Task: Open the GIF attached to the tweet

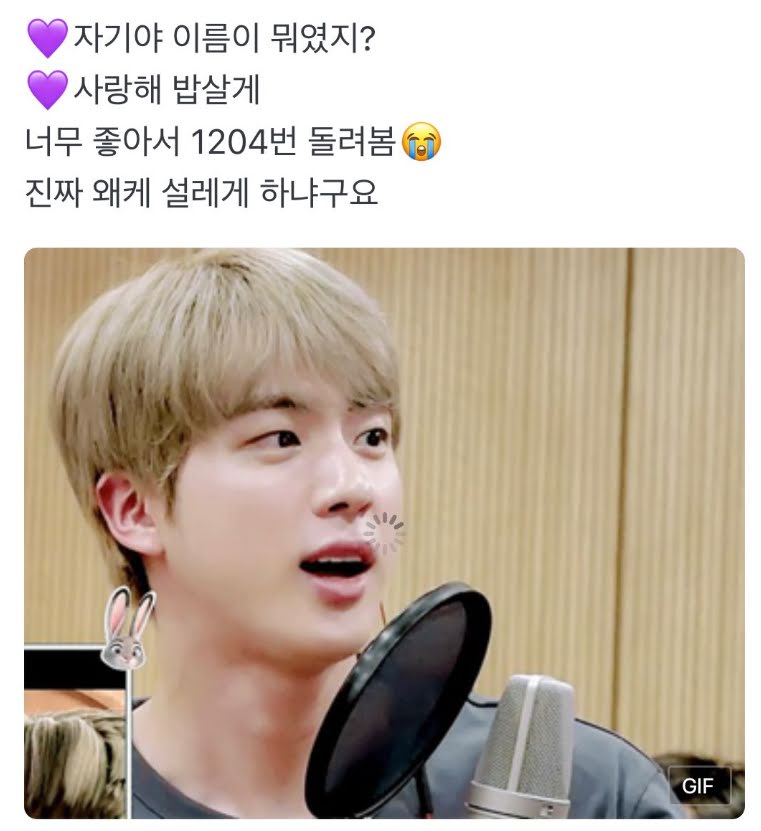Action: coord(384,533)
